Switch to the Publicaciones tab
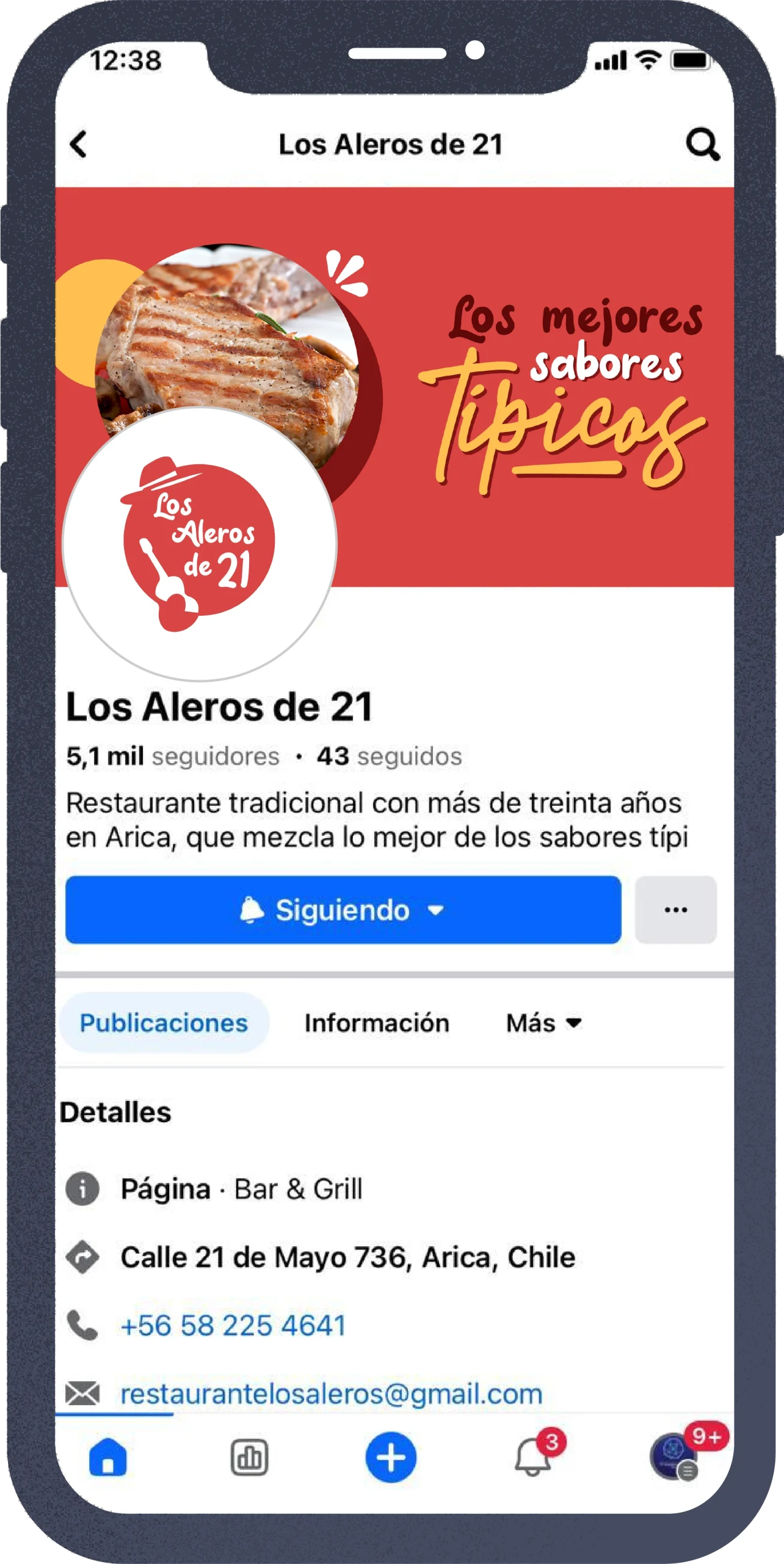 (x=164, y=1023)
